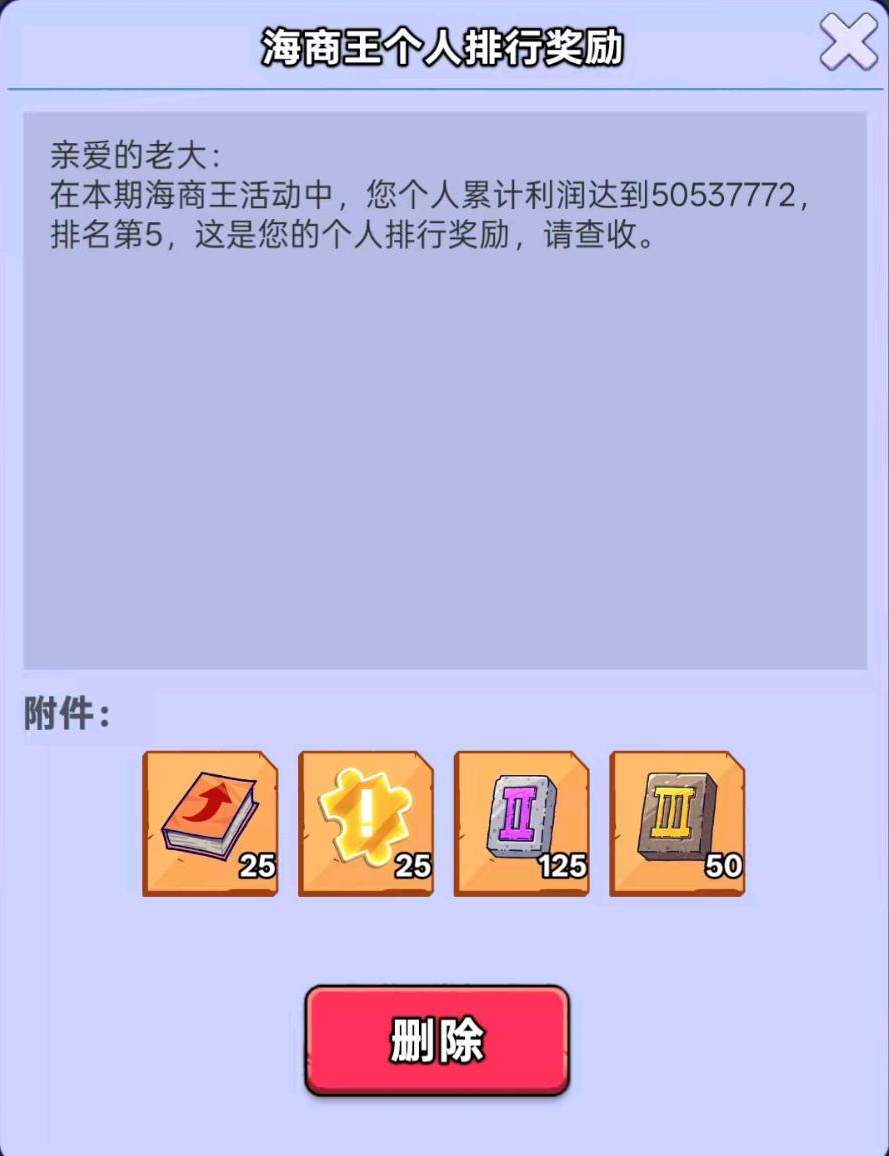Close the ranking reward mail dialog
Viewport: 889px width, 1156px height.
(x=847, y=42)
